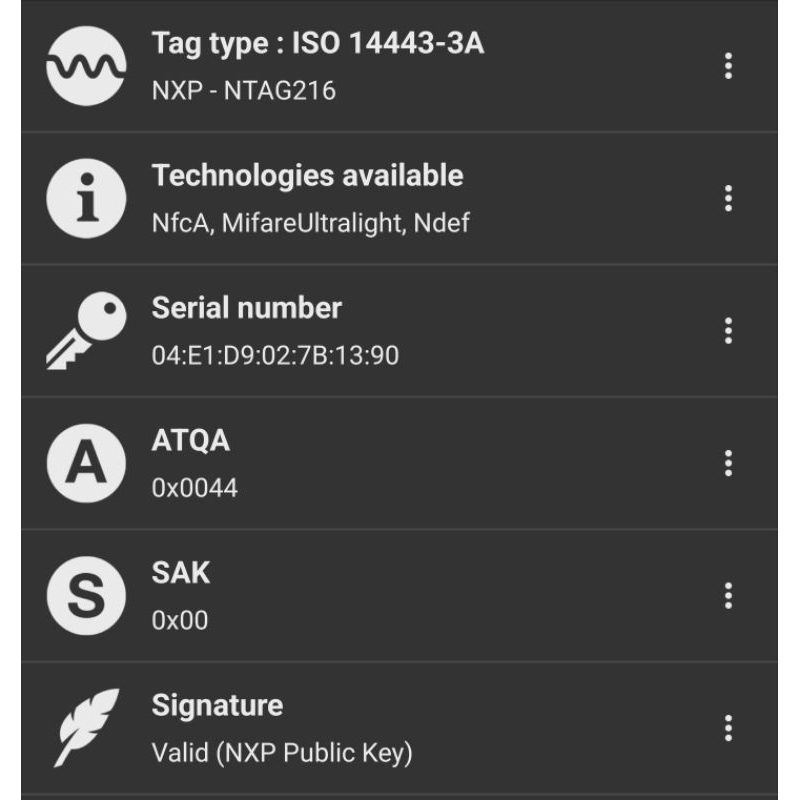The image size is (800, 800).
Task: Tap the three dots beside Serial number
Action: point(728,331)
